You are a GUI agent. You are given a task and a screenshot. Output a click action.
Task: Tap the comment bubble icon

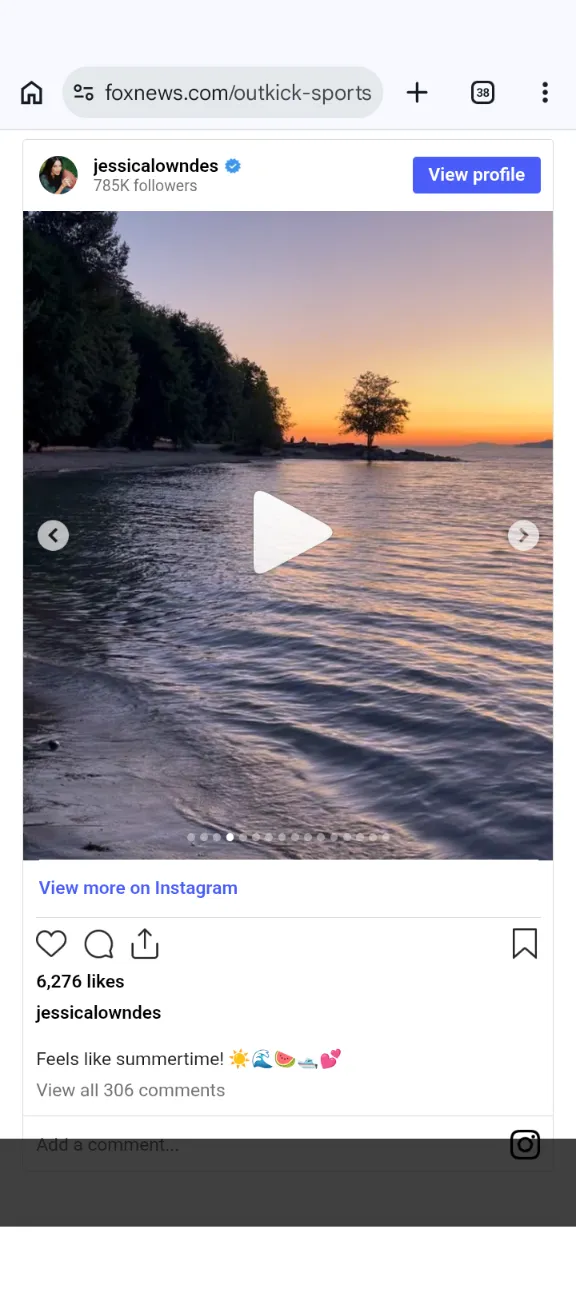click(99, 944)
